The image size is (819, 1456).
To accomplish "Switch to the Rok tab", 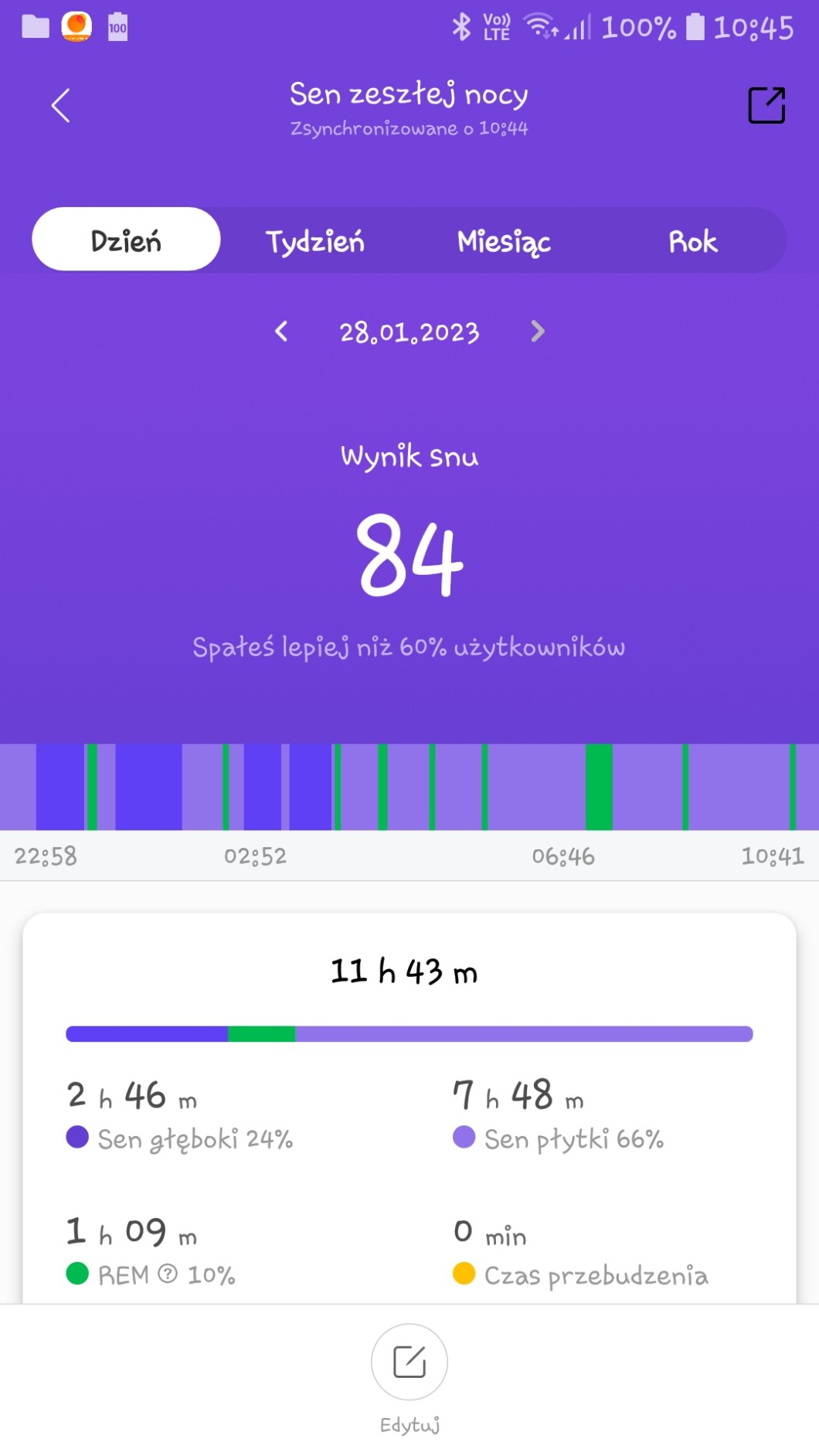I will (x=692, y=241).
